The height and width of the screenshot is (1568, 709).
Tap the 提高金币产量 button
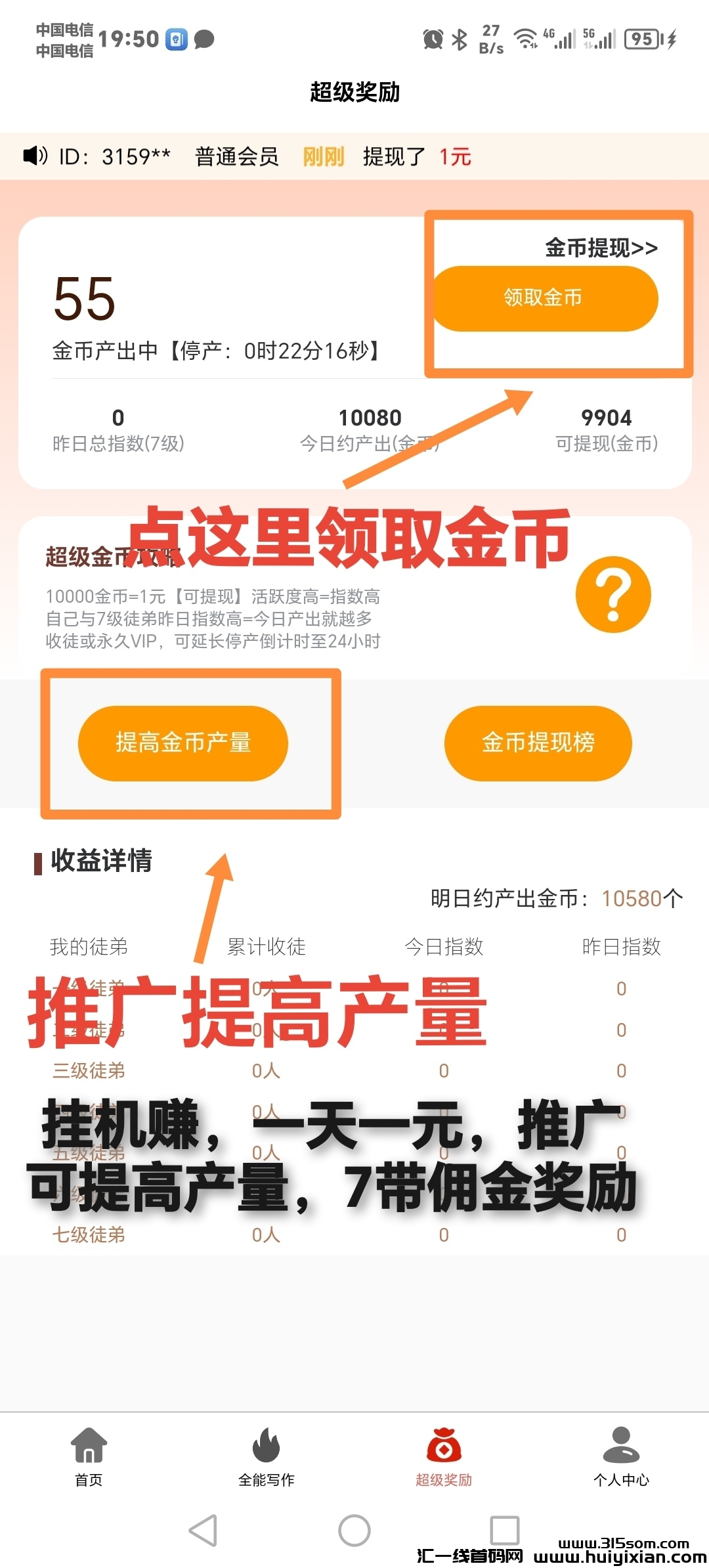coord(183,743)
